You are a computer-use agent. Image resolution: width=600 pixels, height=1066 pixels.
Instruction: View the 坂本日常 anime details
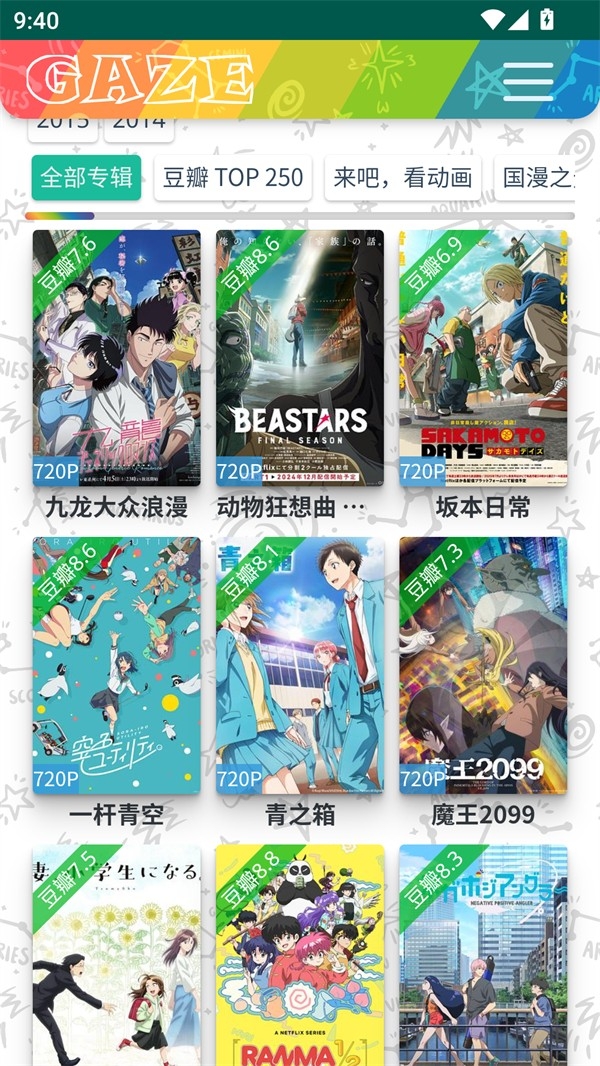click(483, 358)
